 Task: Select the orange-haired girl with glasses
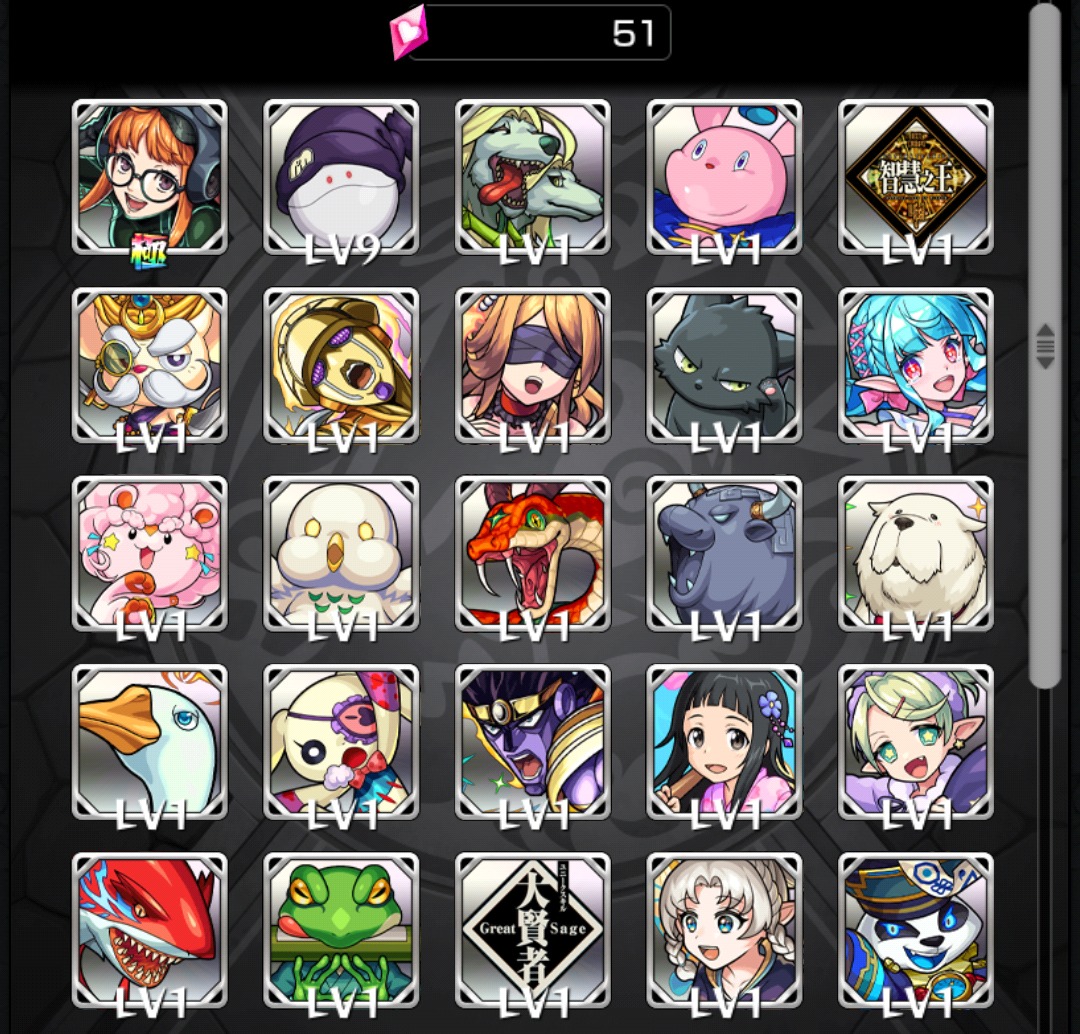(150, 177)
